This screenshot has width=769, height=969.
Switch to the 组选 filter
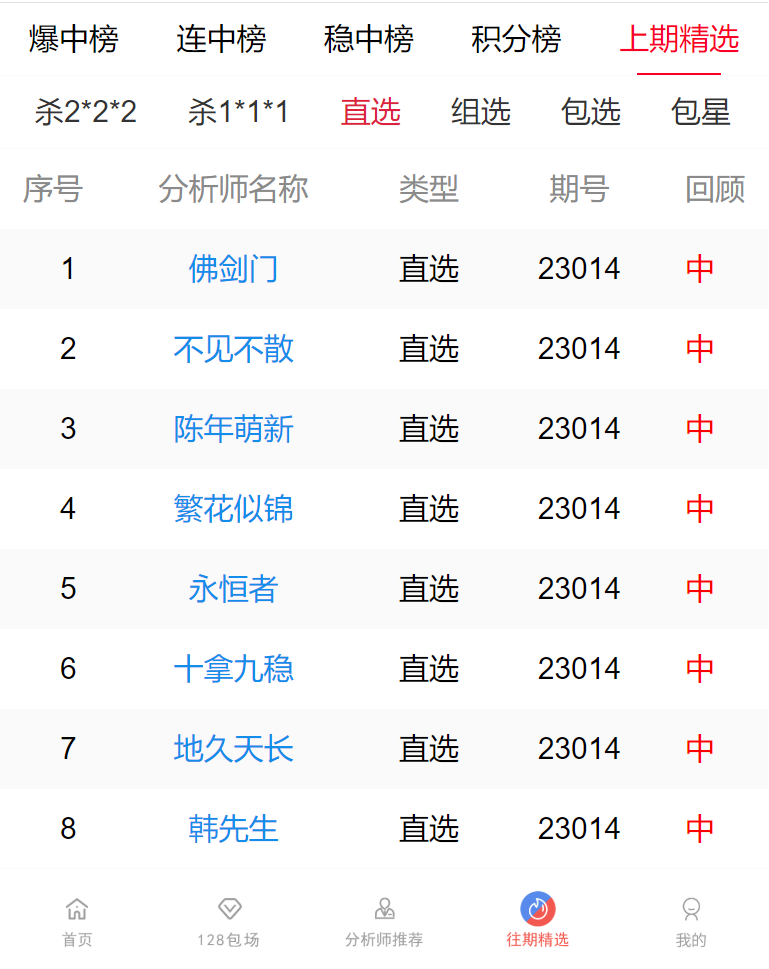[481, 112]
